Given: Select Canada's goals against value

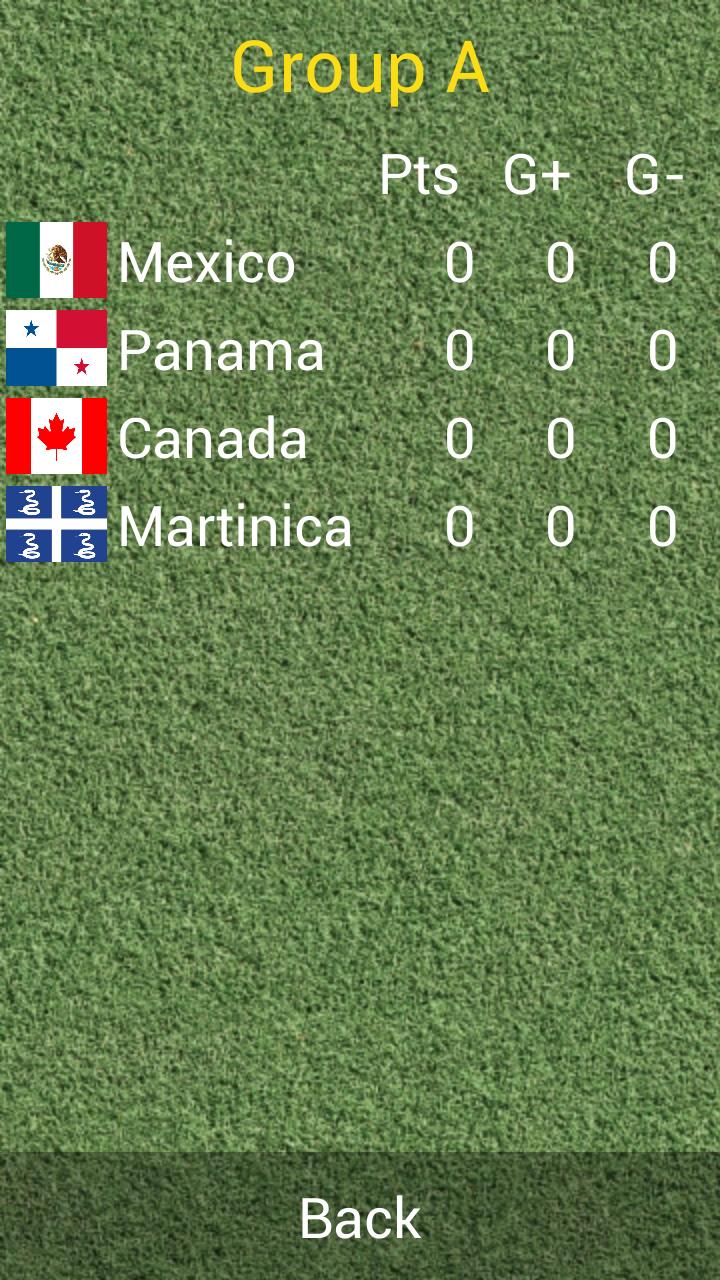Looking at the screenshot, I should (x=663, y=438).
